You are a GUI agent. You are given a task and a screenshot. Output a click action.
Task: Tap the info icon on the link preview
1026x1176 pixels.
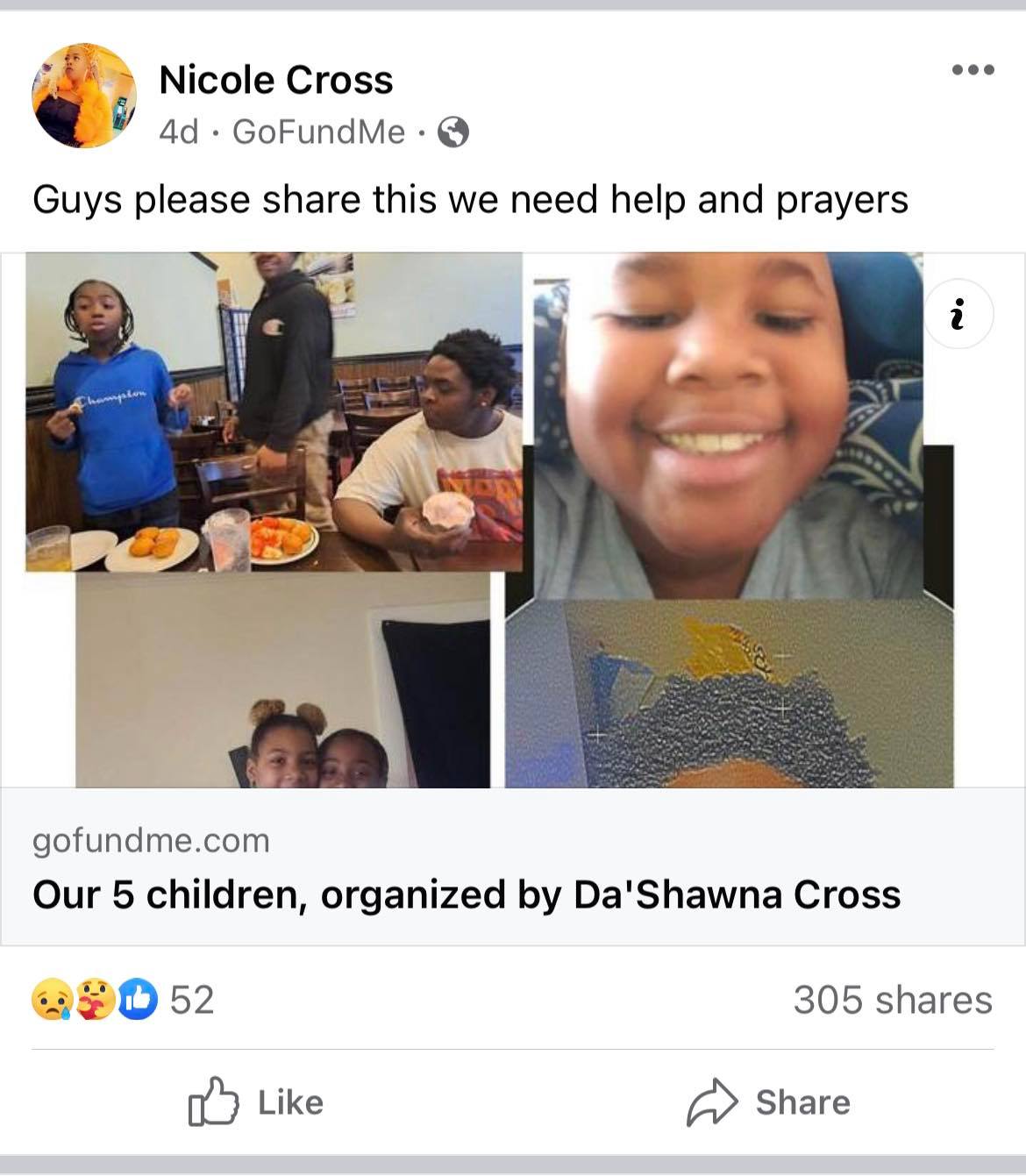pyautogui.click(x=958, y=314)
